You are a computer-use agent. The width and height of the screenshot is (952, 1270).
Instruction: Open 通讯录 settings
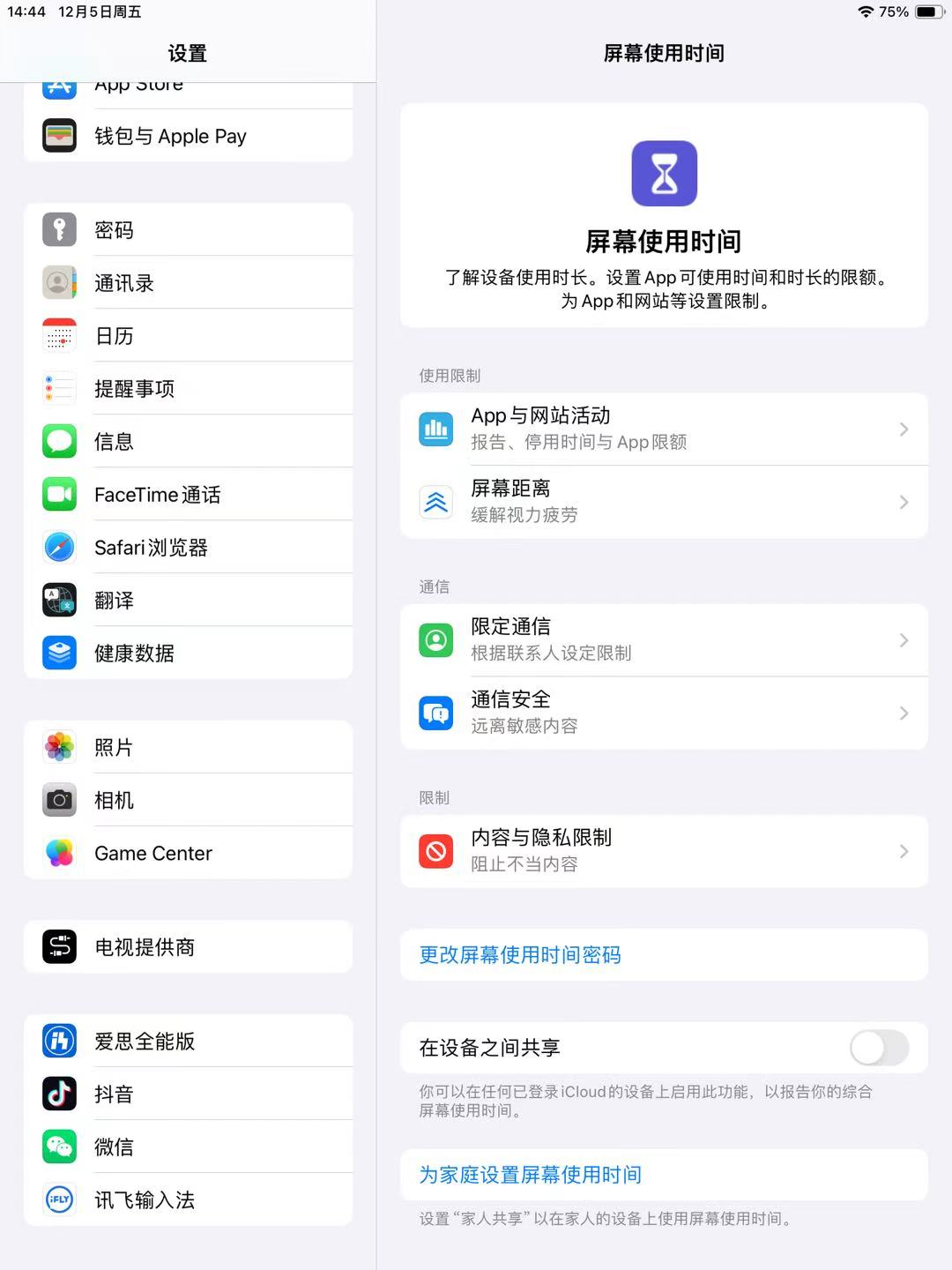tap(188, 283)
